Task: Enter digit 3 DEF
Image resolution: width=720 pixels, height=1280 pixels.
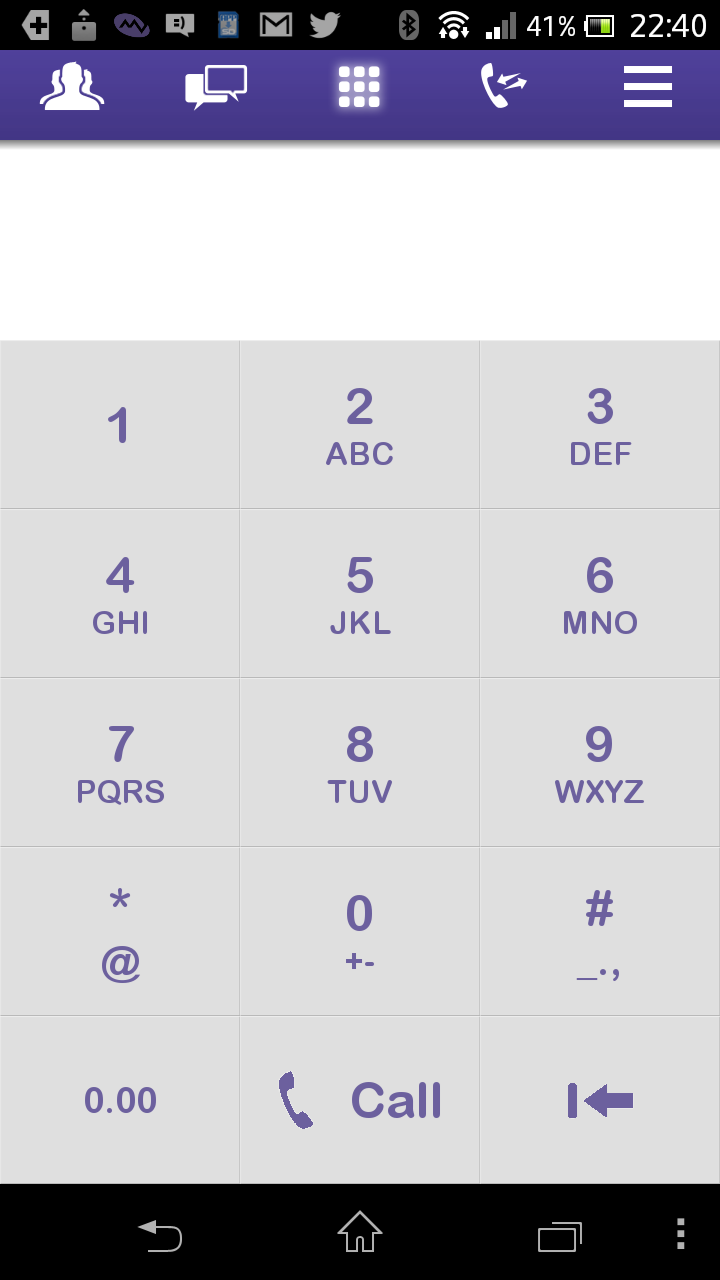Action: point(600,424)
